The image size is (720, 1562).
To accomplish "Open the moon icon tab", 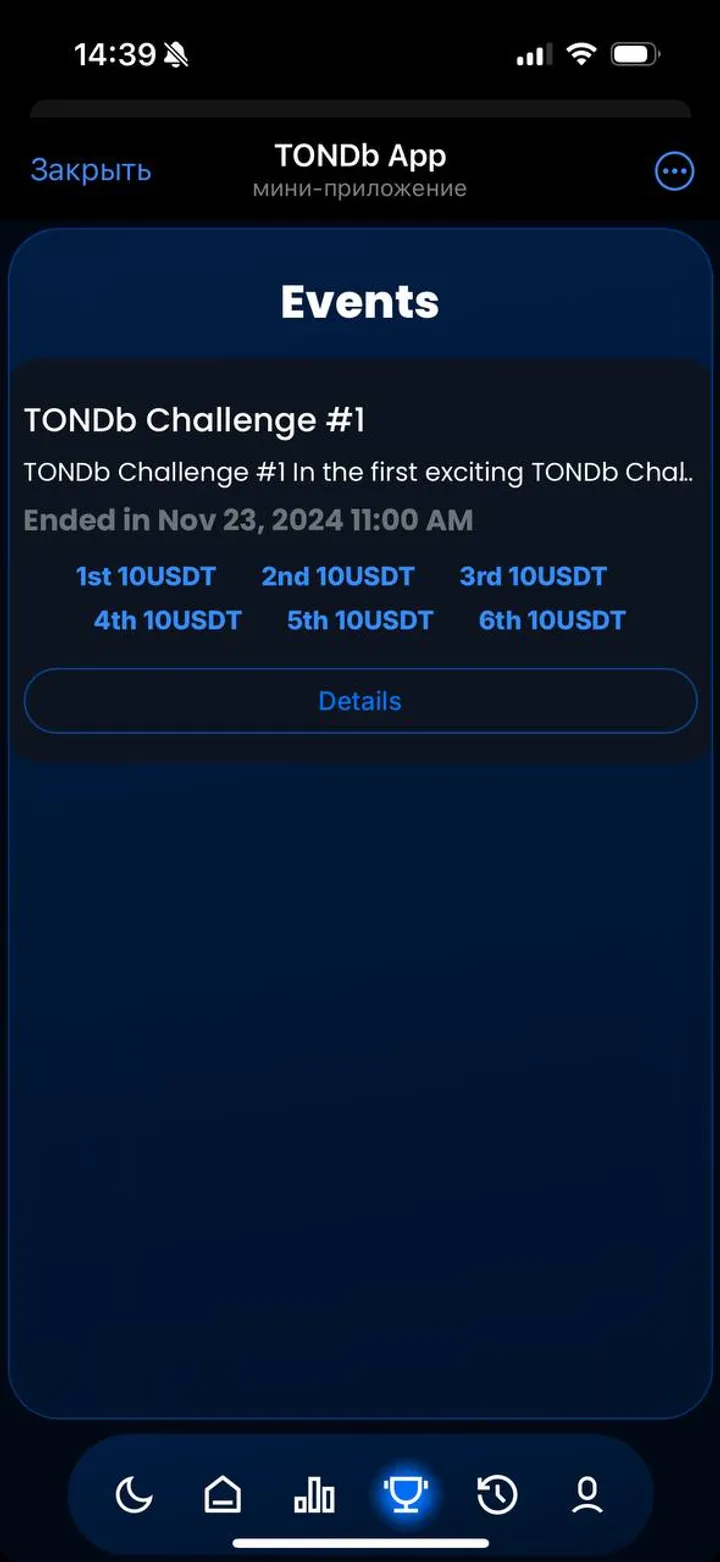I will coord(134,1495).
